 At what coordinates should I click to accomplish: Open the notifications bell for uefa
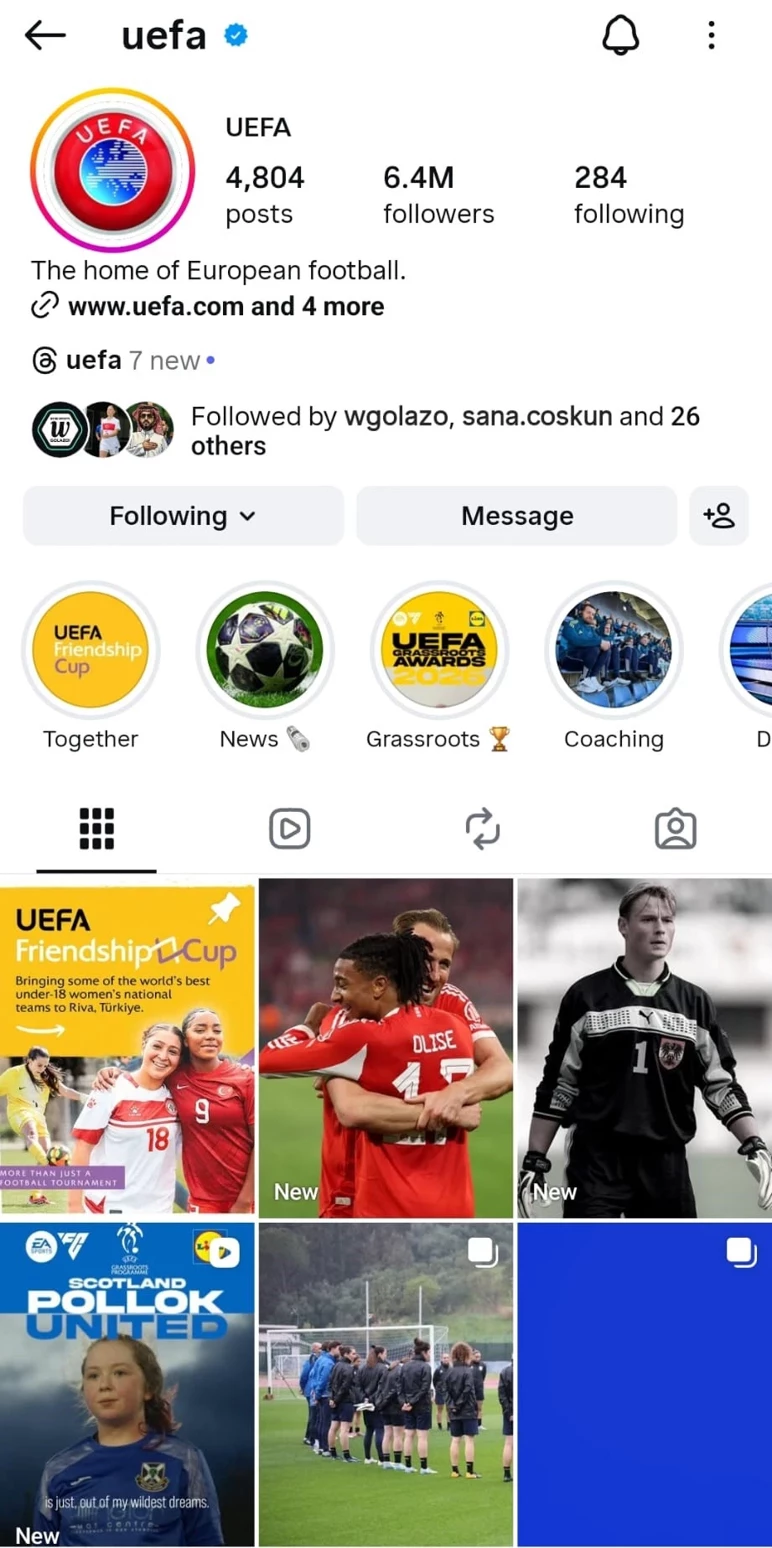[620, 36]
